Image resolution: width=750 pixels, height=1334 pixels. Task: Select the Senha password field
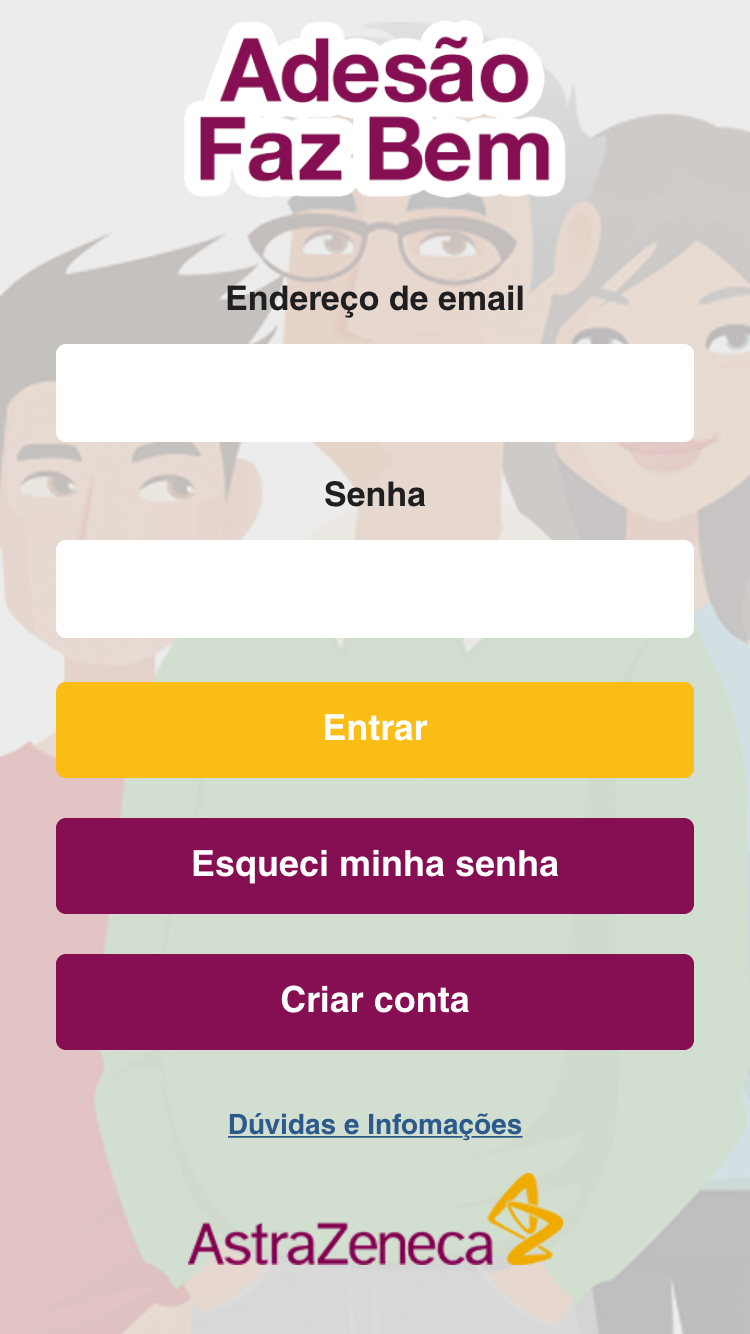coord(375,589)
